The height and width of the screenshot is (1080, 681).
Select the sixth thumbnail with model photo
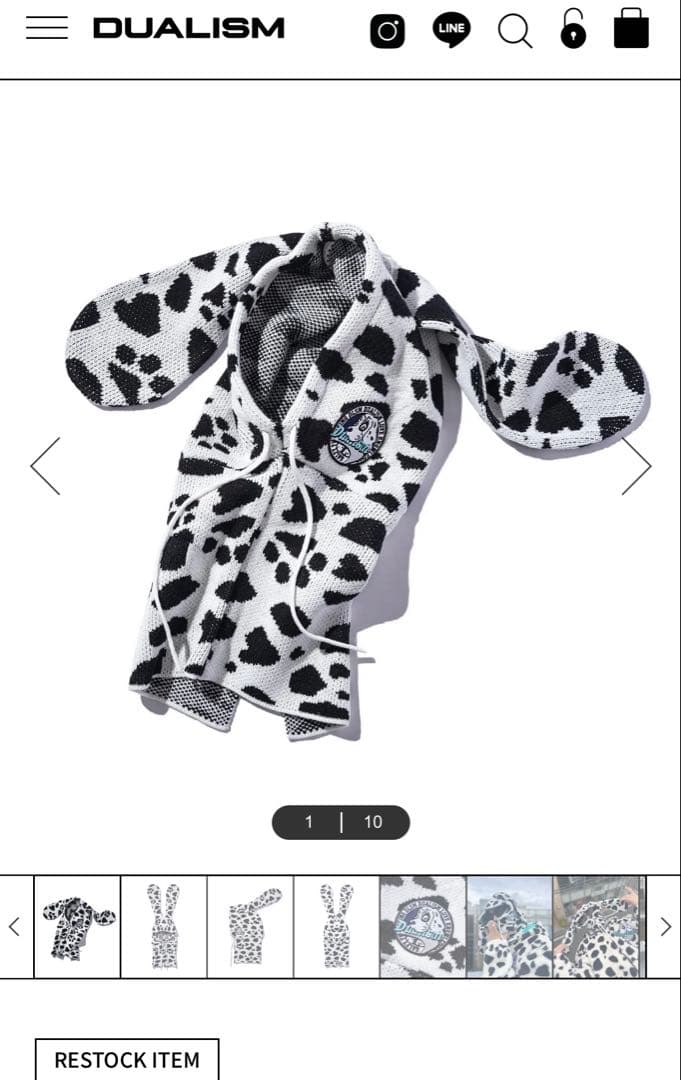tap(509, 927)
